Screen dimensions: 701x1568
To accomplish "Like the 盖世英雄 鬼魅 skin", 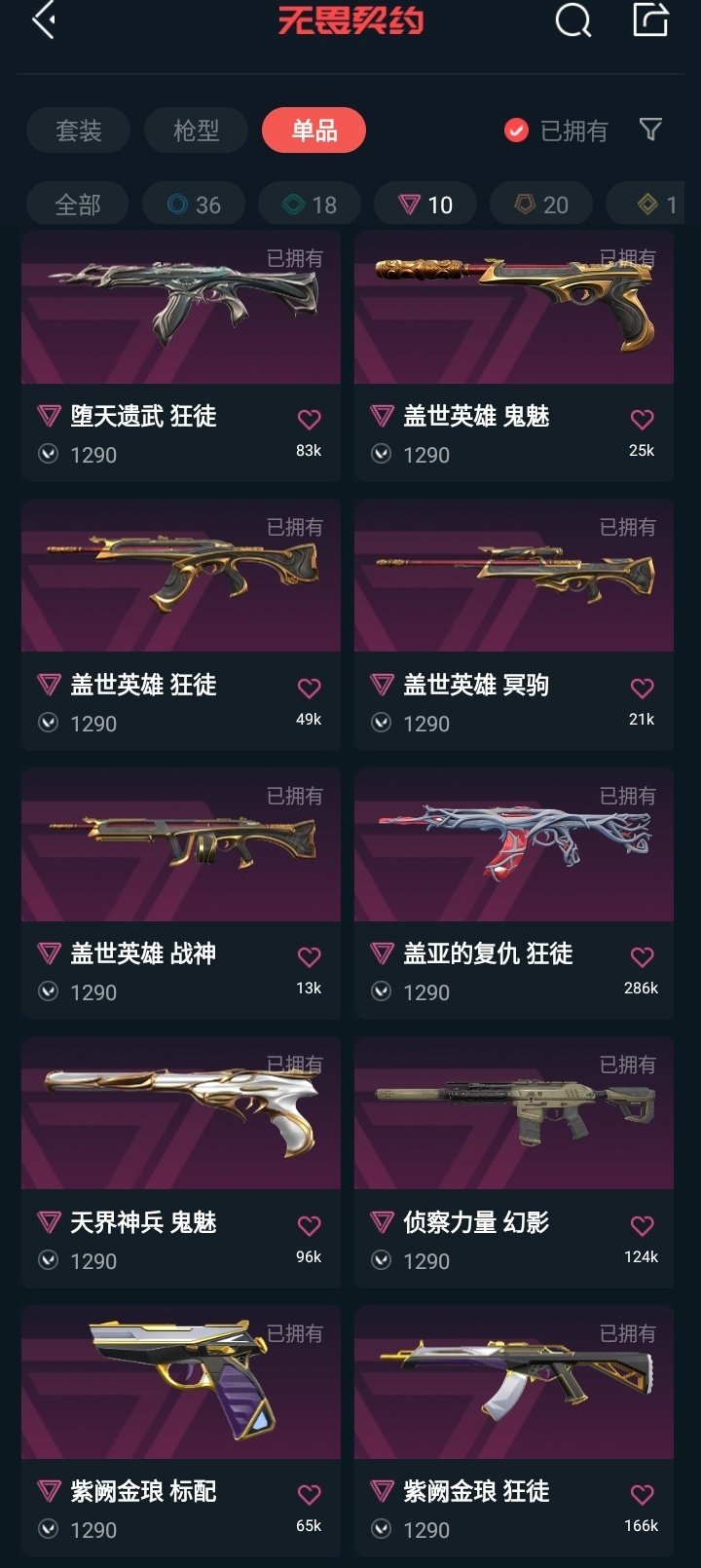I will [x=642, y=420].
